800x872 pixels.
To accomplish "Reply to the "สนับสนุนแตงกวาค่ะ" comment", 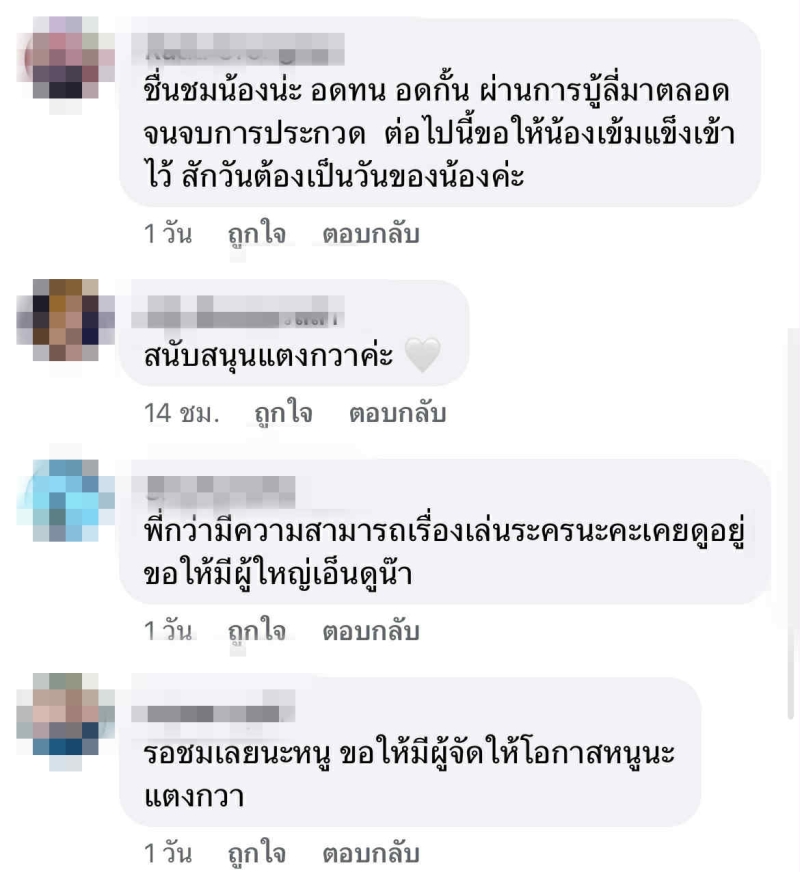I will [x=396, y=413].
